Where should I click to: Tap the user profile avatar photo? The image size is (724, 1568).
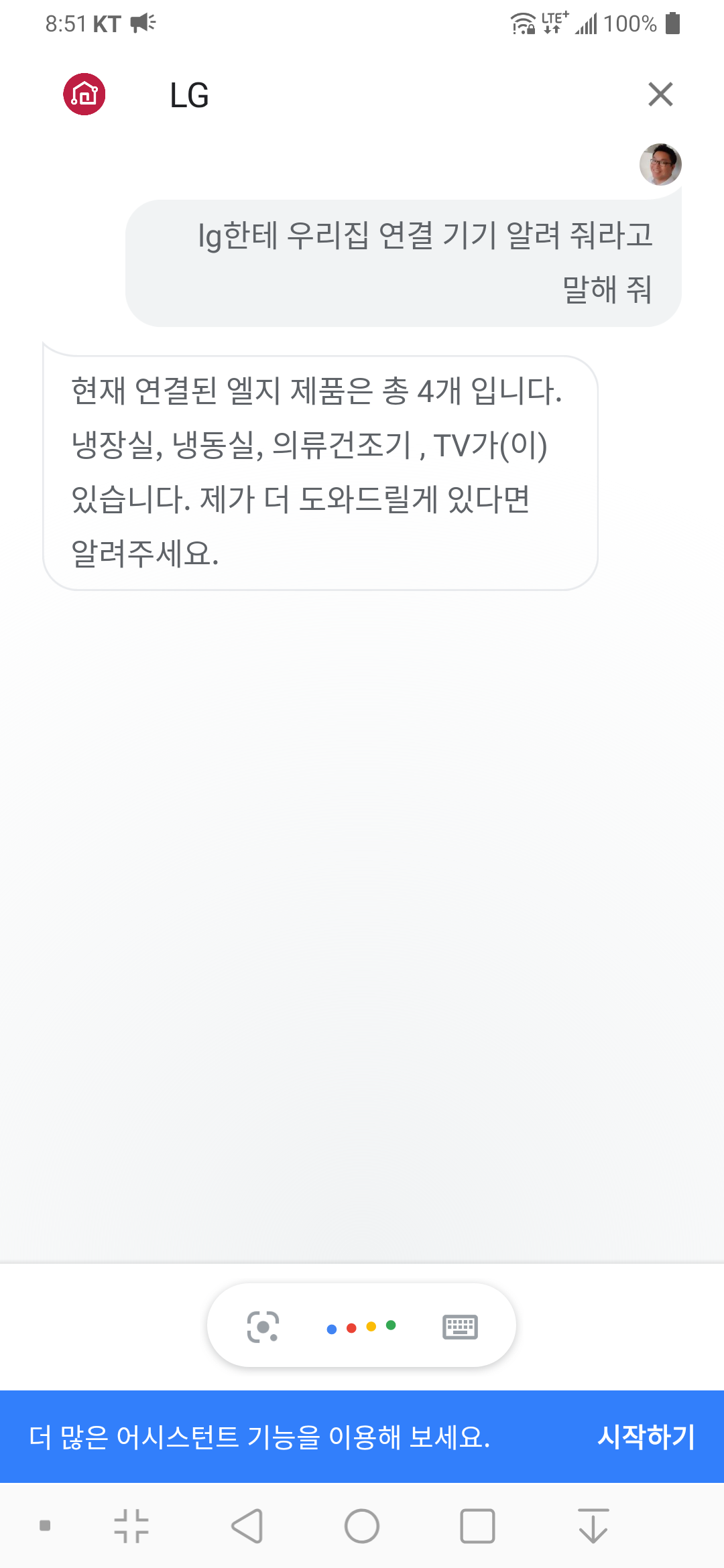(659, 164)
